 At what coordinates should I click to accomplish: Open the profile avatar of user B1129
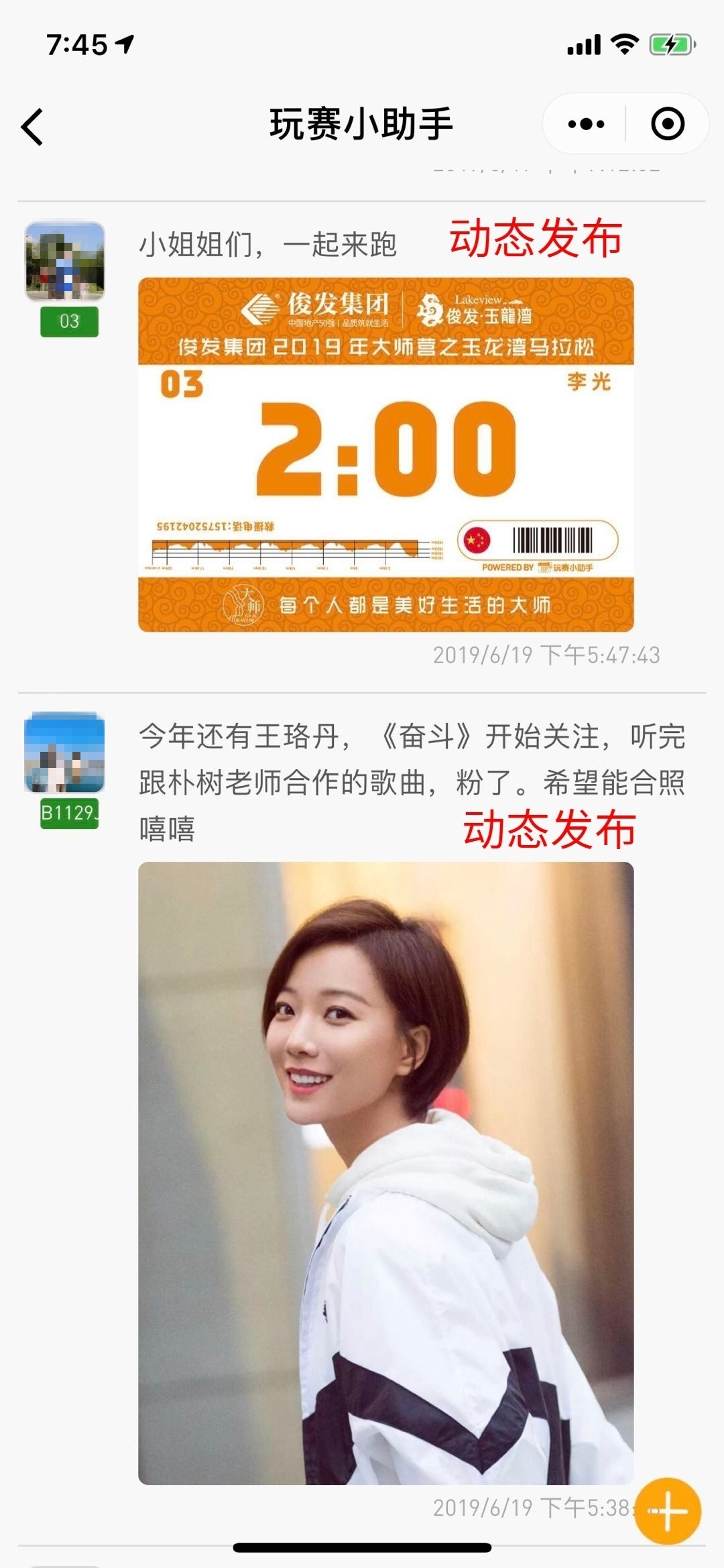coord(65,753)
